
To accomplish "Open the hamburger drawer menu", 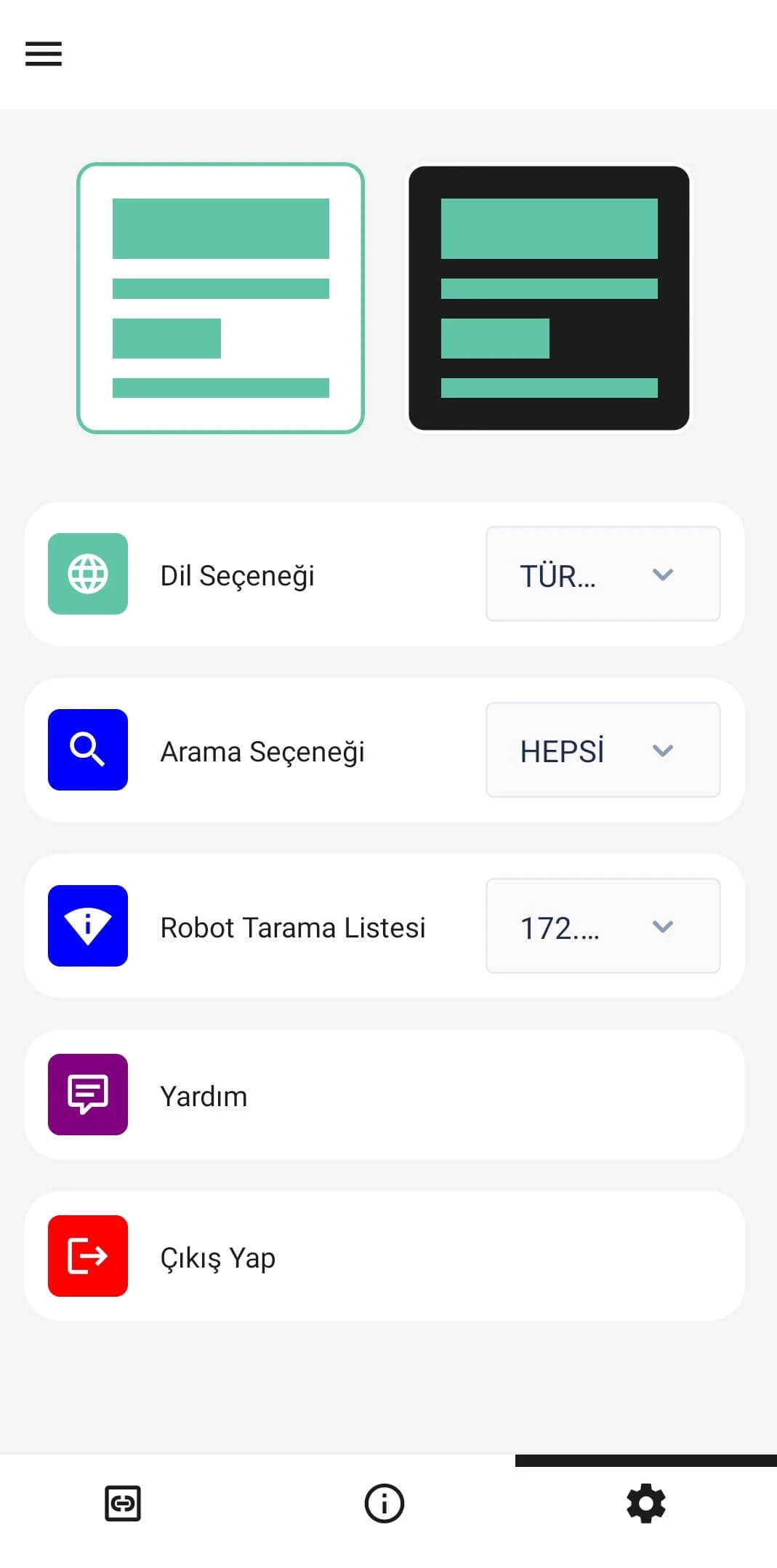I will tap(44, 54).
